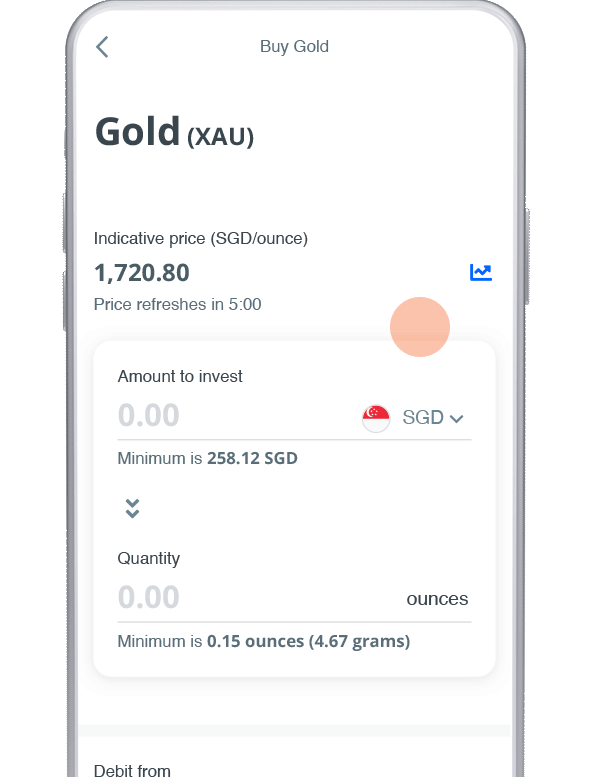Tap the double chevron between amount and quantity

coord(132,508)
